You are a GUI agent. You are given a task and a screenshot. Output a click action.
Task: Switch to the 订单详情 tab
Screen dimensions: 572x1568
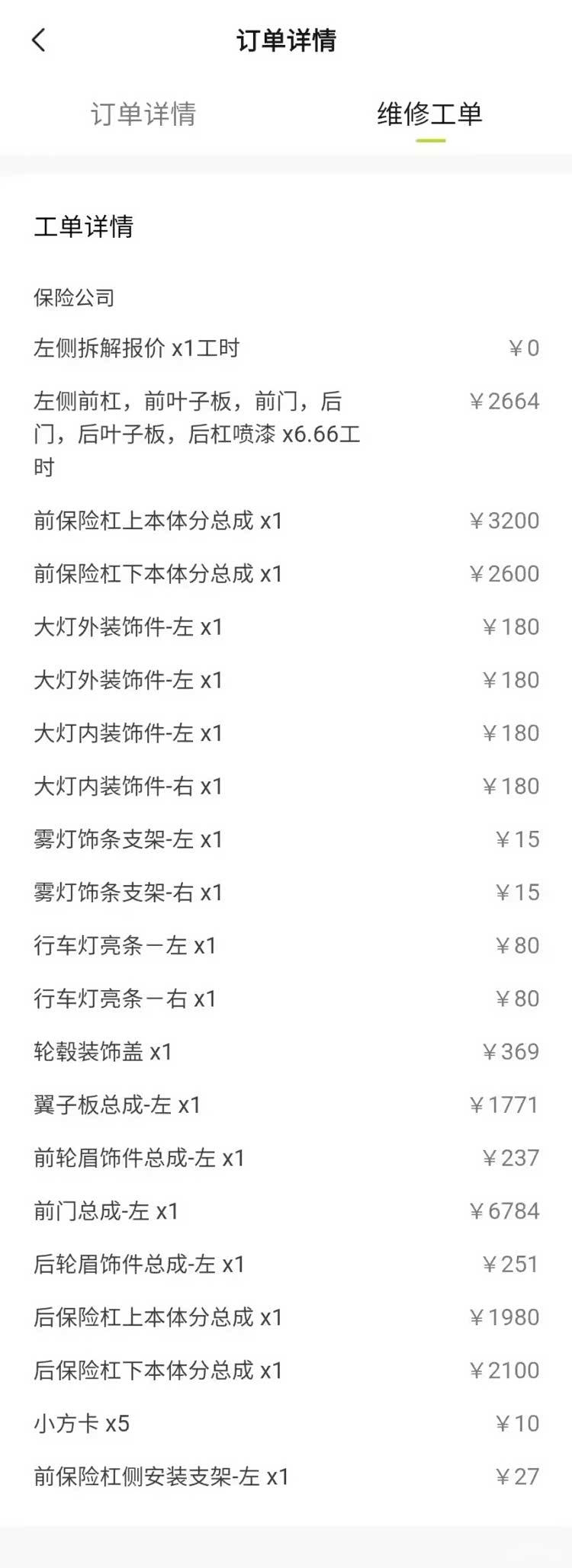point(143,114)
